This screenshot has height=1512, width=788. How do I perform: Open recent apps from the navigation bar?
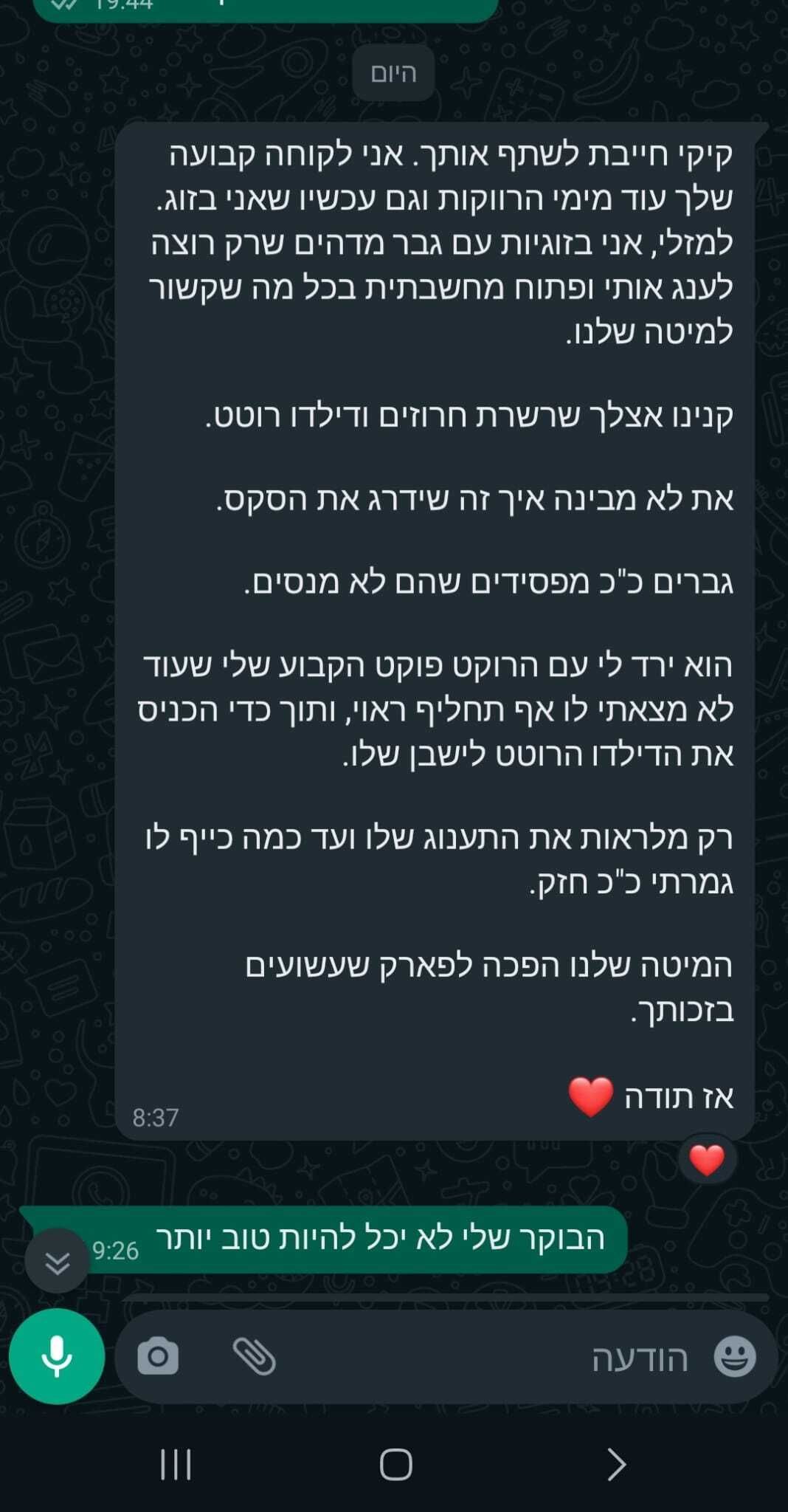point(176,1464)
